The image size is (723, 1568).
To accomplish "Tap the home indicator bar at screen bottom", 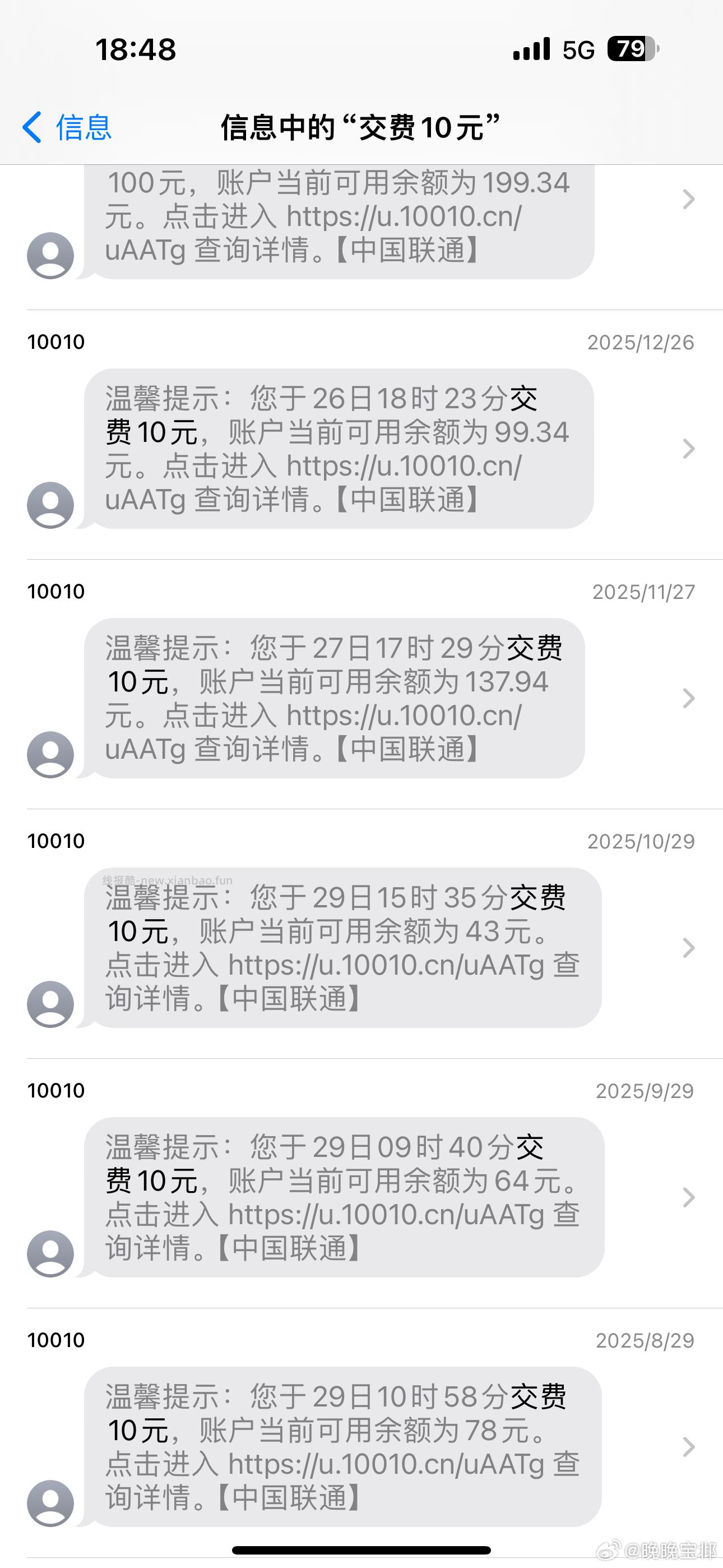I will click(361, 1548).
